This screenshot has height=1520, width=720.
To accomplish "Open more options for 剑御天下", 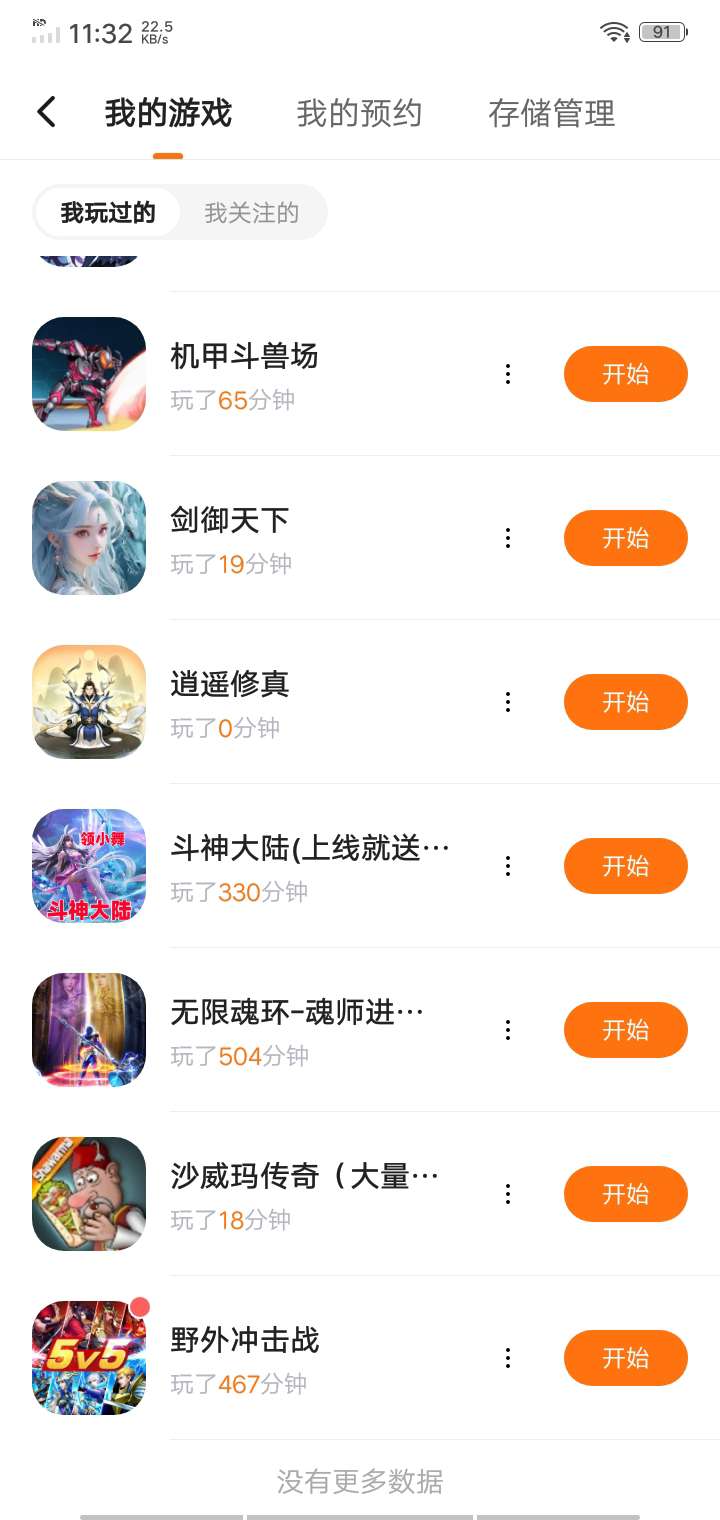I will pyautogui.click(x=508, y=538).
